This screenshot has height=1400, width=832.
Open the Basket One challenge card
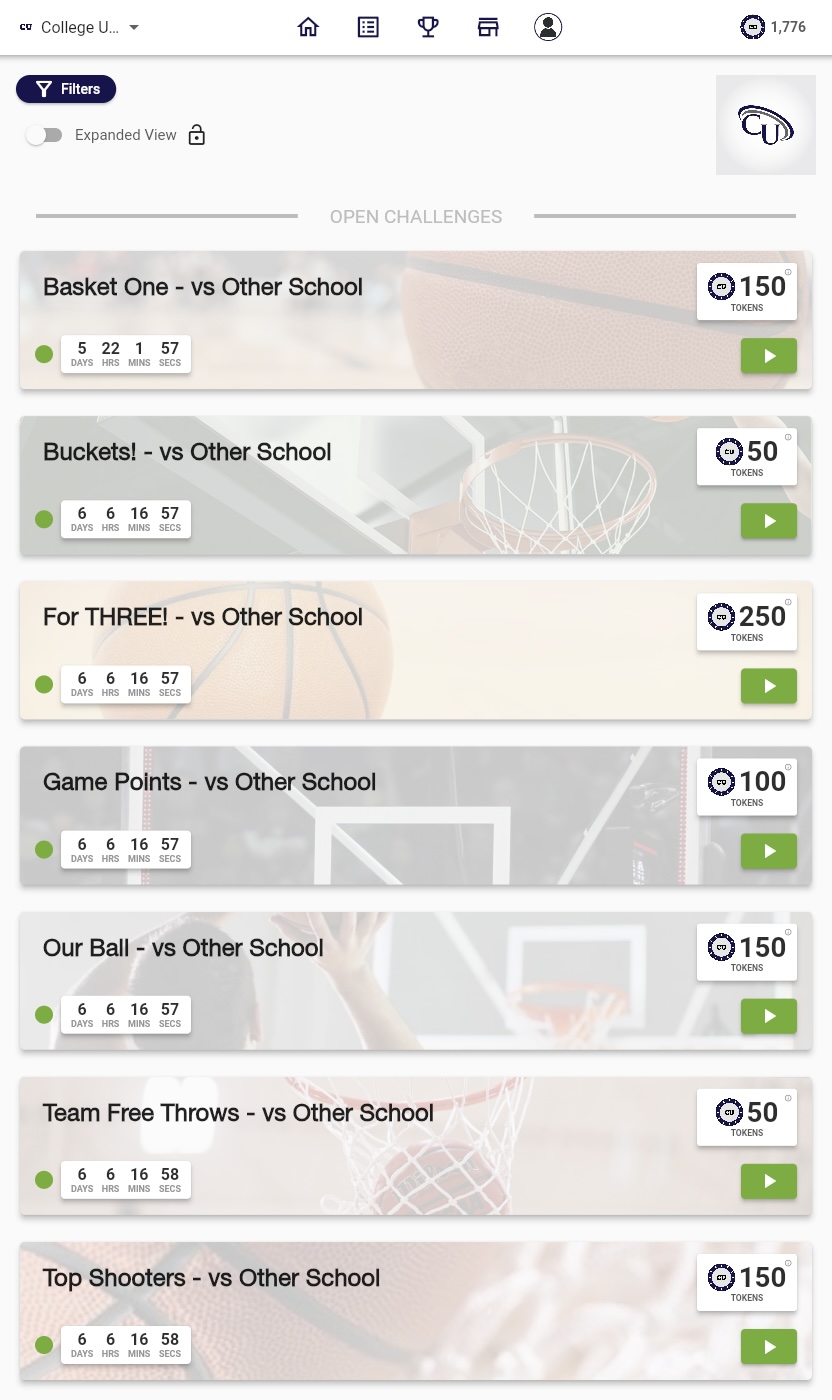(x=416, y=320)
